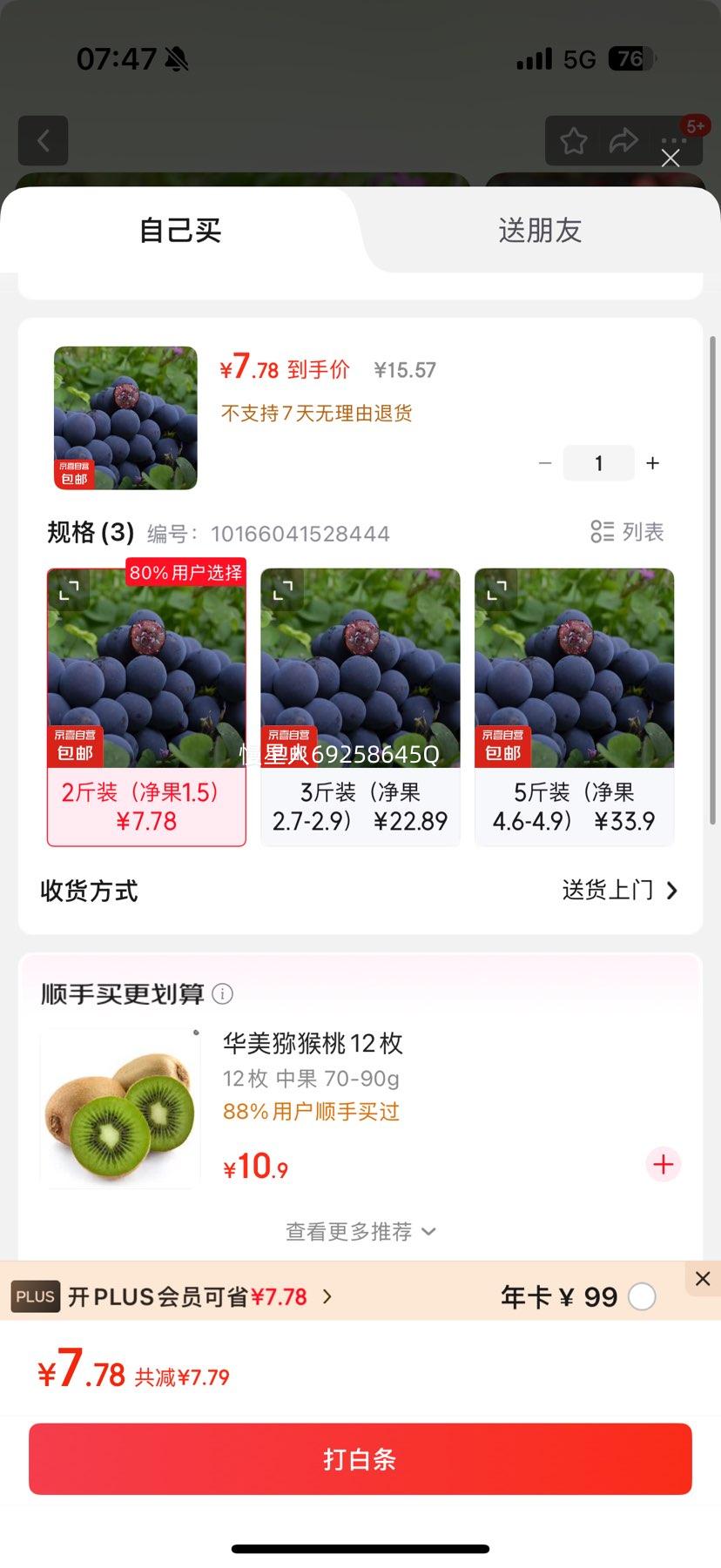Expand 查看更多推荐 recommendations
The width and height of the screenshot is (721, 1568).
pyautogui.click(x=360, y=1231)
